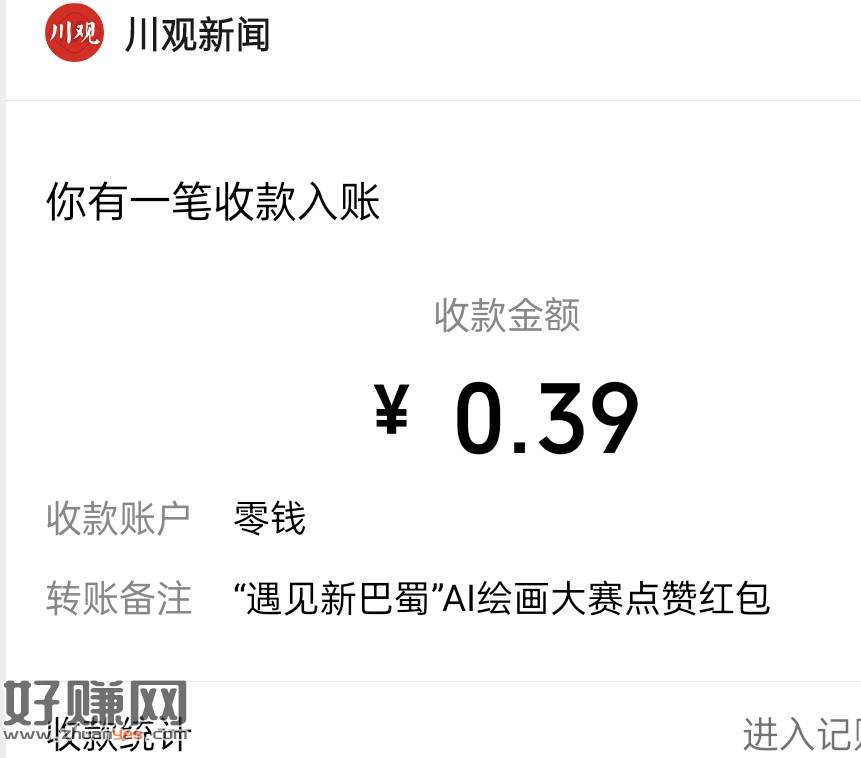Viewport: 861px width, 758px height.
Task: Open the 川观新闻 sender profile
Action: (157, 36)
